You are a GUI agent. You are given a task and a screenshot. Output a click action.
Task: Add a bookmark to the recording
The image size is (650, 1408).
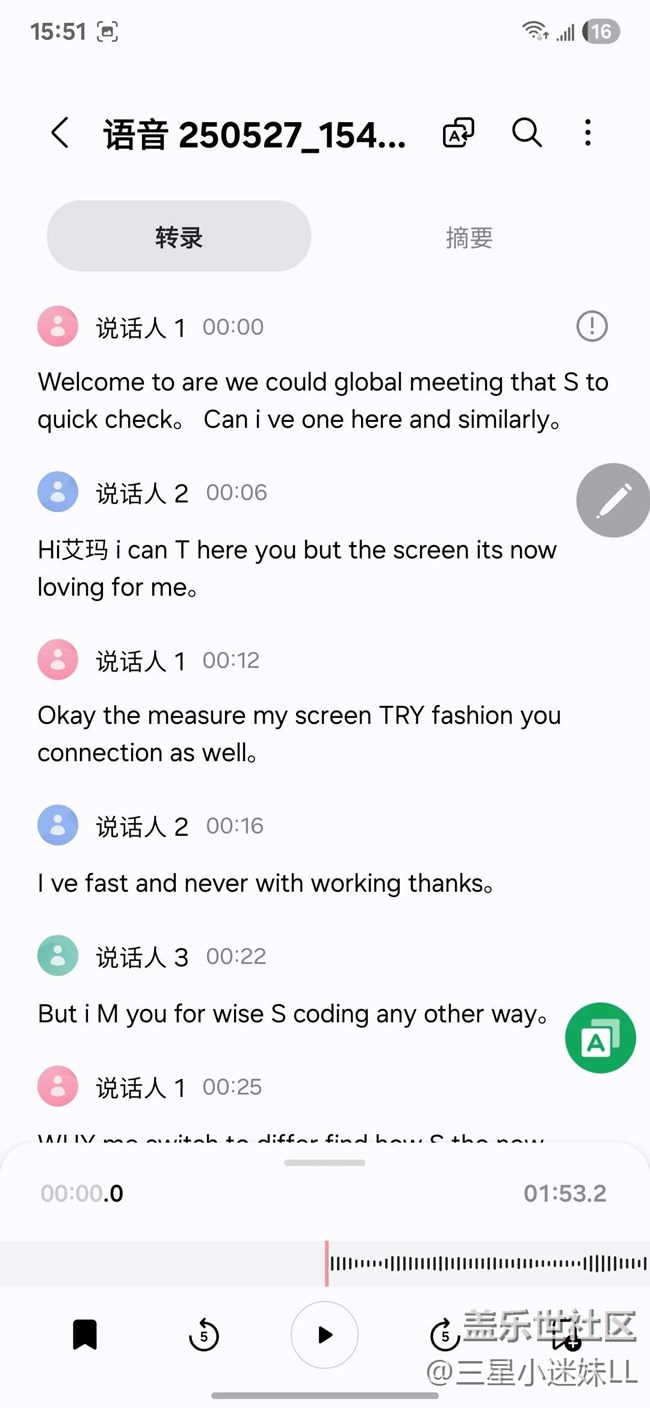[x=85, y=1334]
